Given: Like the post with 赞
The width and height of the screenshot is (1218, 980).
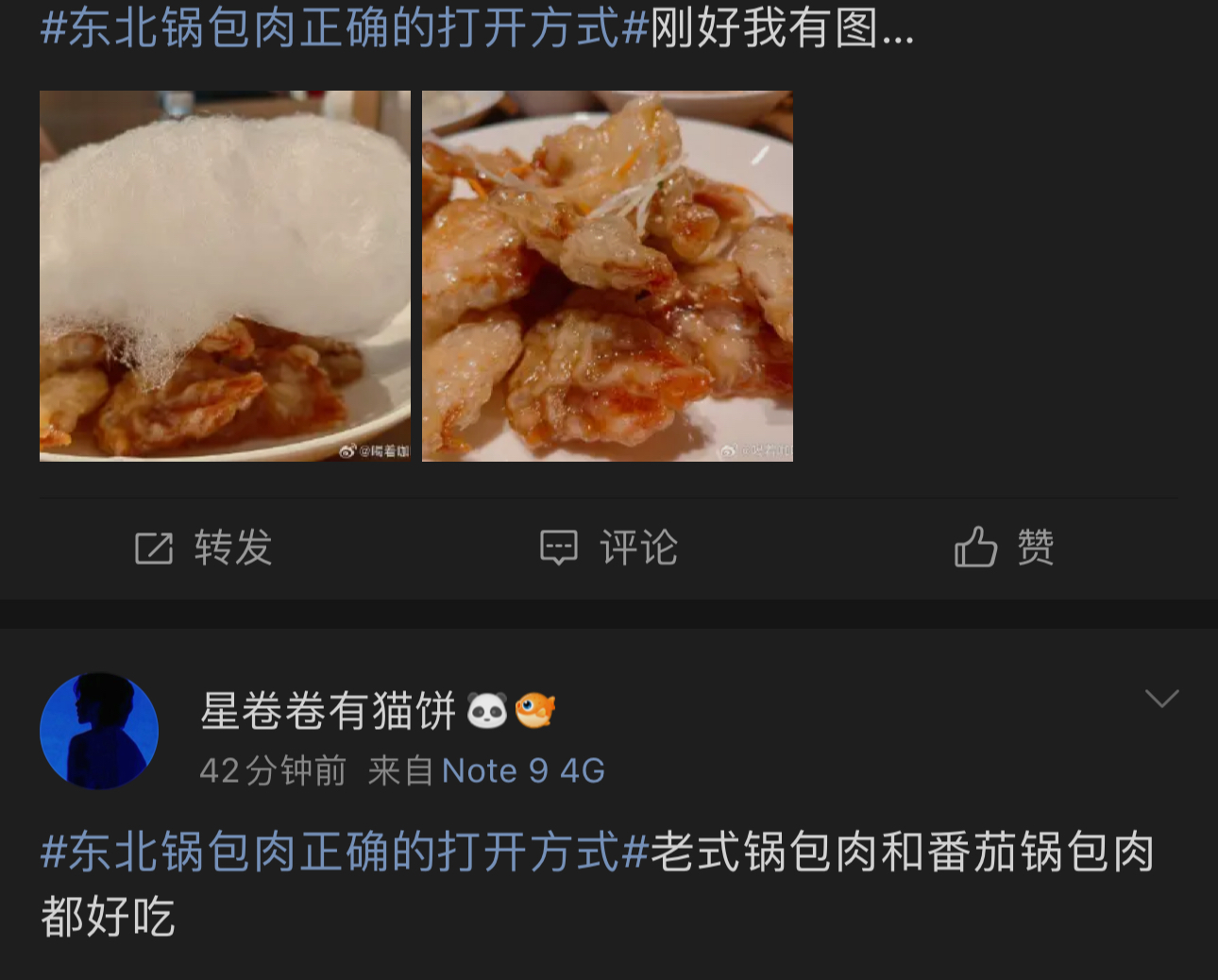Looking at the screenshot, I should tap(1004, 548).
